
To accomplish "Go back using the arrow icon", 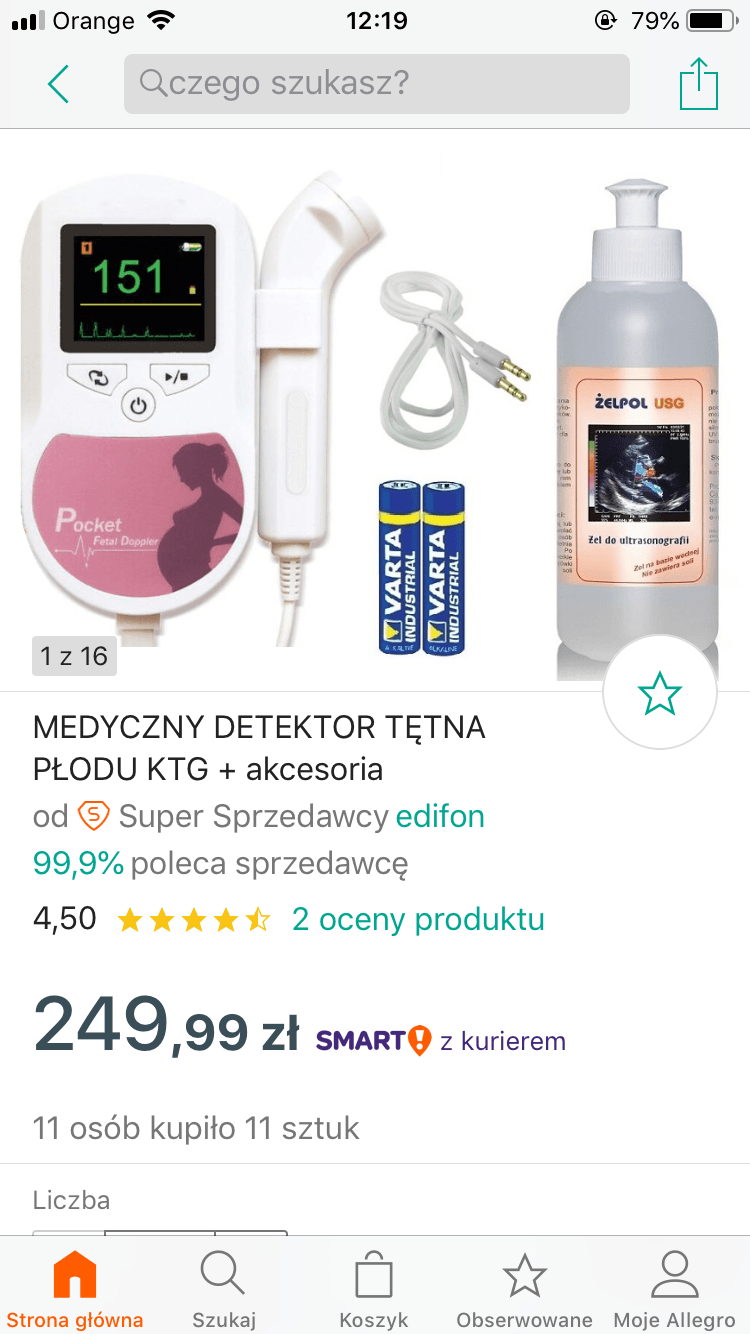I will click(x=58, y=84).
